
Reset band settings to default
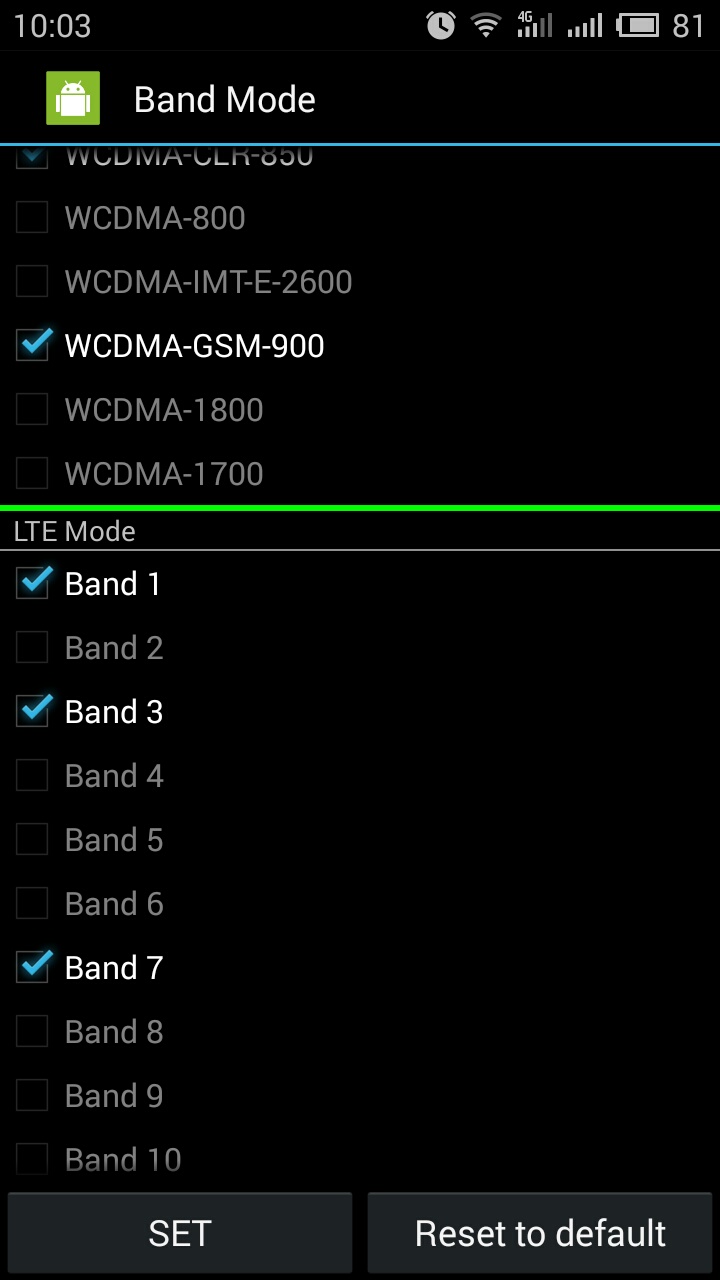(540, 1233)
